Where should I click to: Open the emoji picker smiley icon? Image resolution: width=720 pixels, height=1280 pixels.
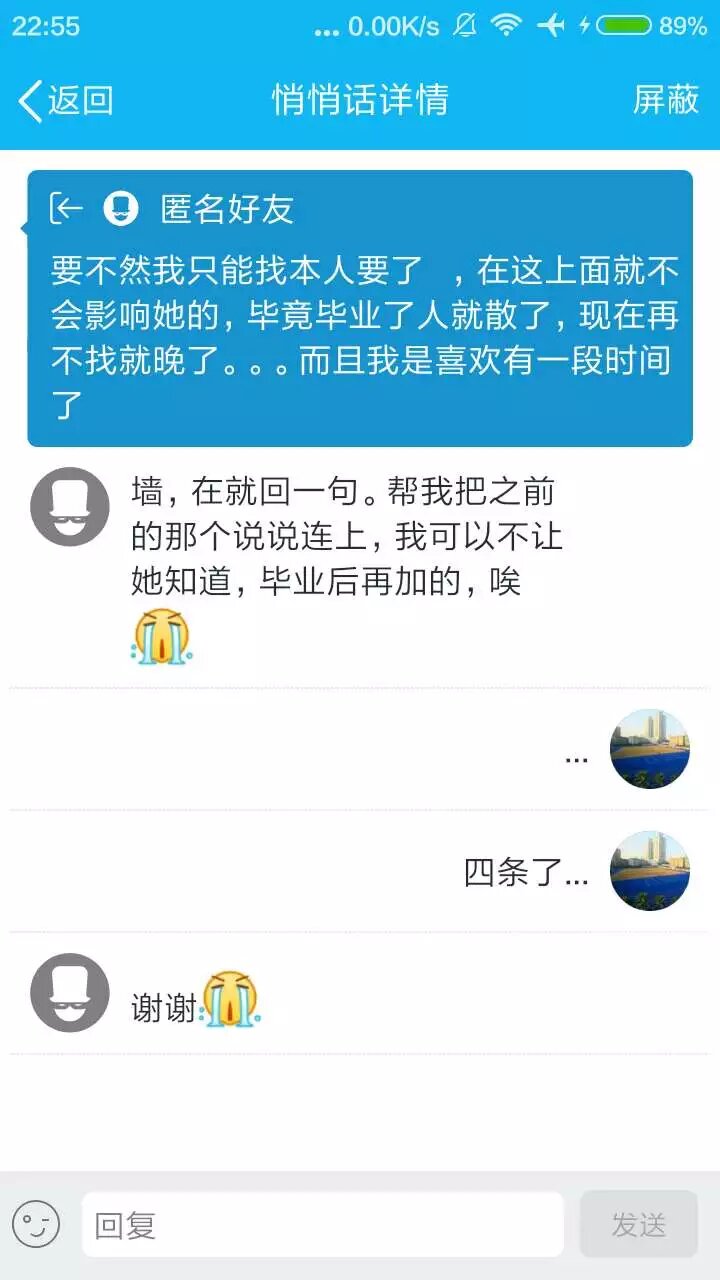click(36, 1224)
